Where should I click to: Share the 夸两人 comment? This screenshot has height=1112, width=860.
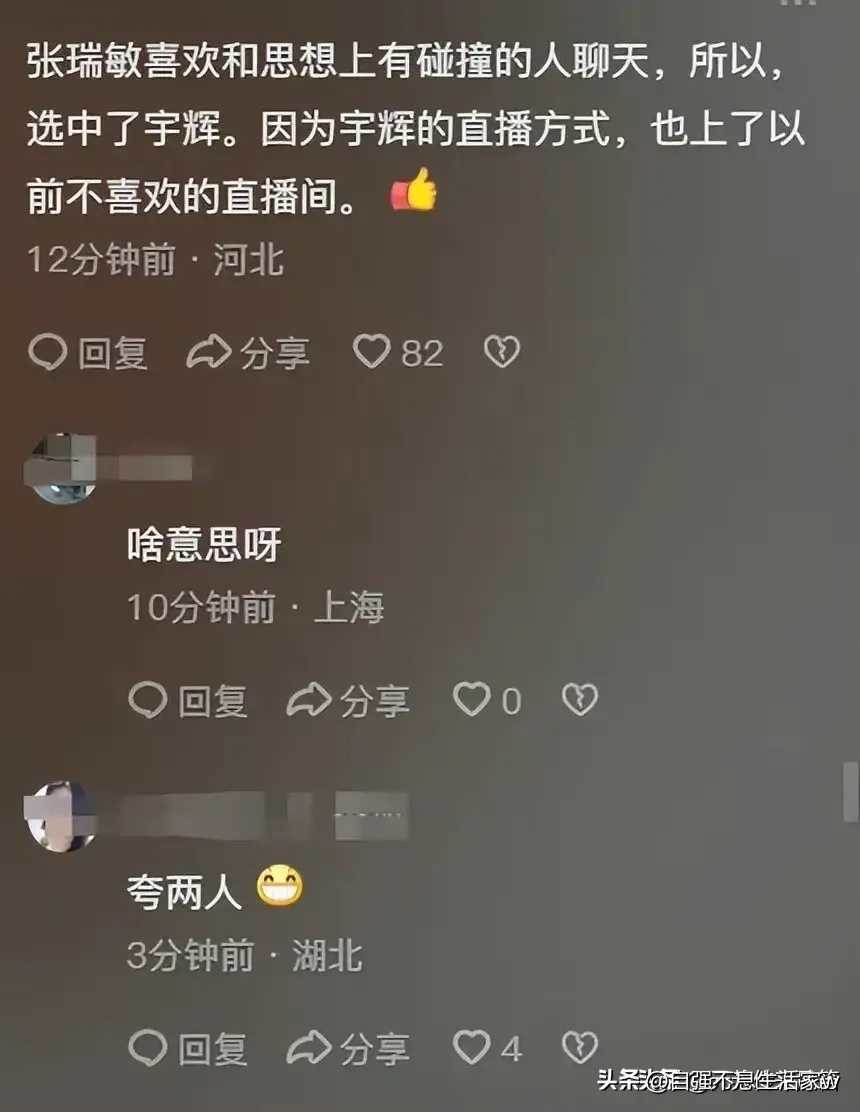click(348, 1048)
